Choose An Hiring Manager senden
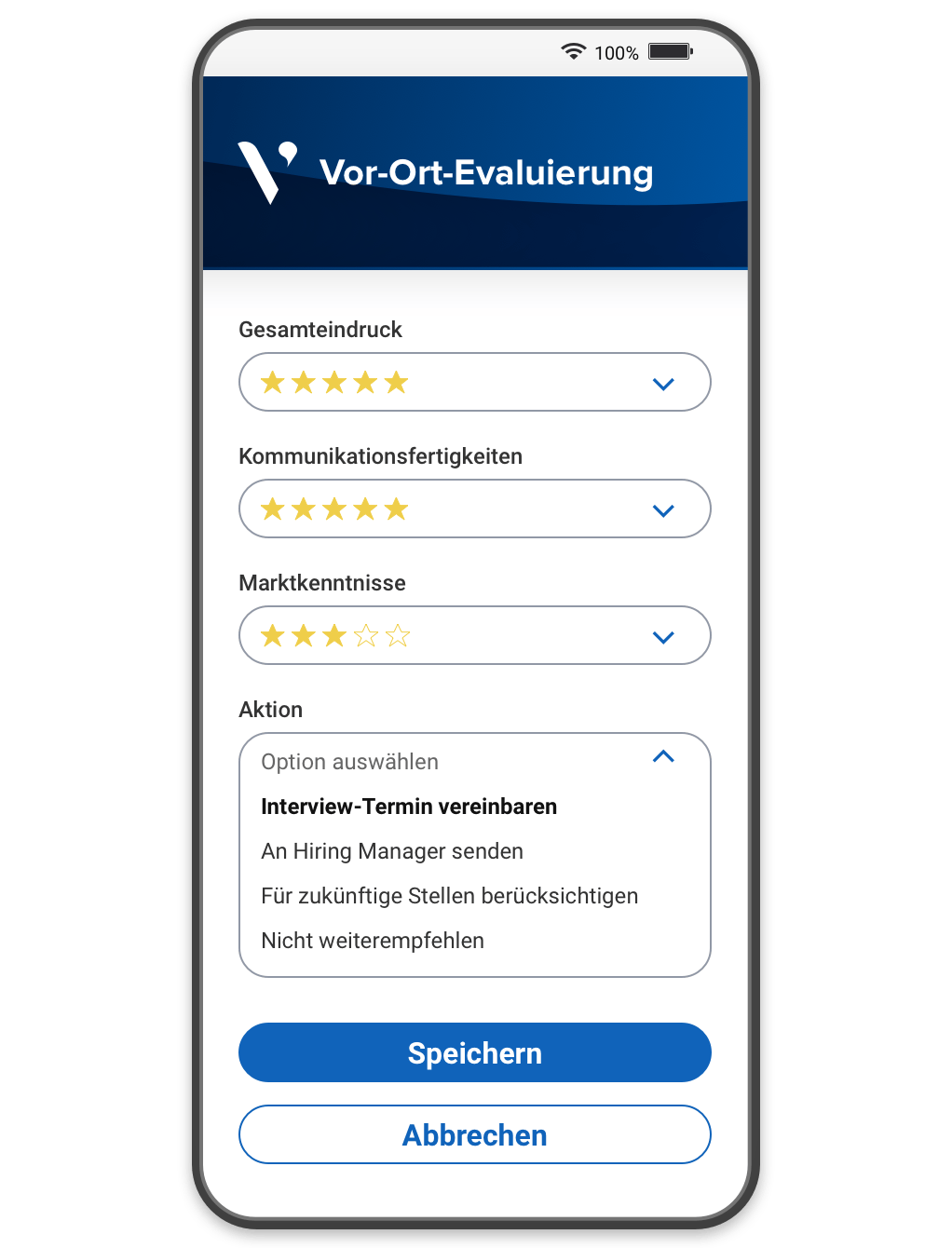 (x=392, y=851)
